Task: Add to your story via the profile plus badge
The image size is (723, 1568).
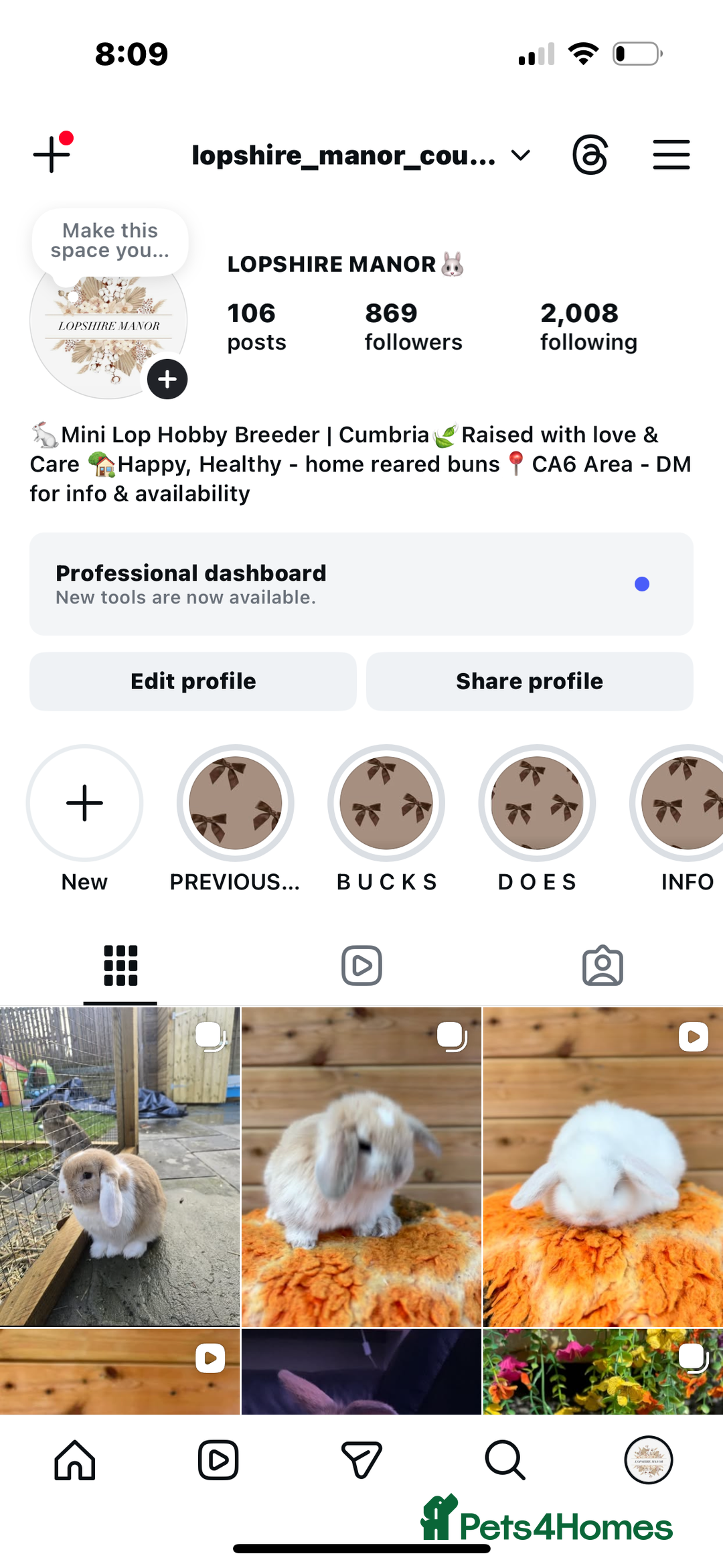Action: coord(167,379)
